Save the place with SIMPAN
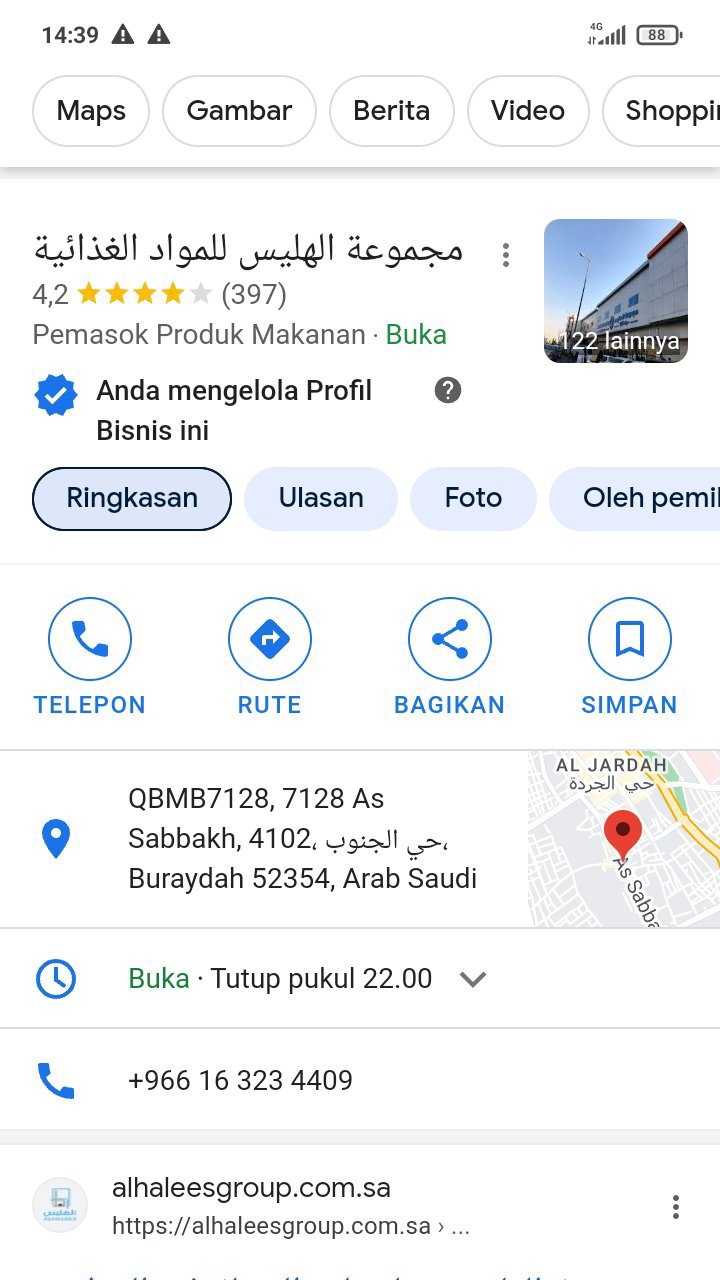 pos(629,656)
